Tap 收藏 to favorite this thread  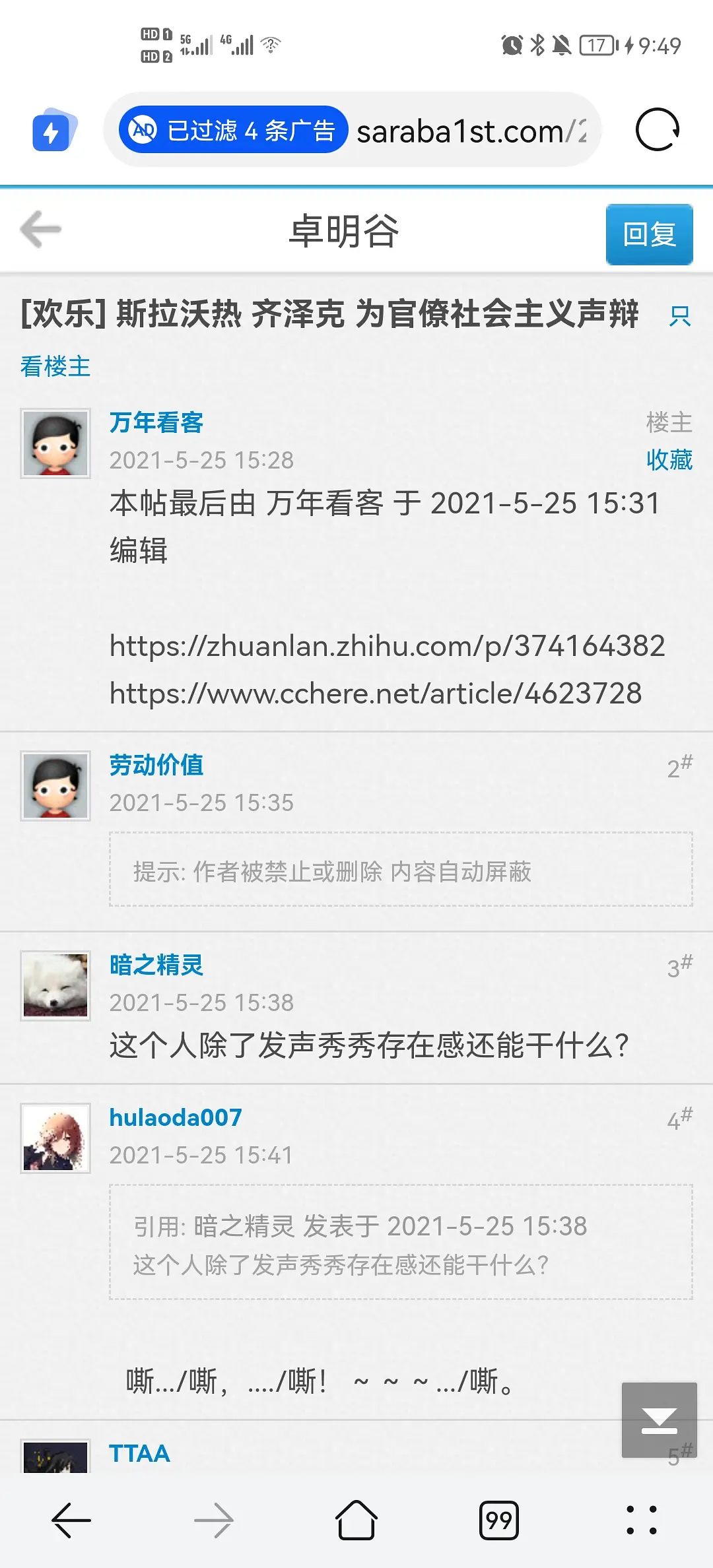click(669, 460)
